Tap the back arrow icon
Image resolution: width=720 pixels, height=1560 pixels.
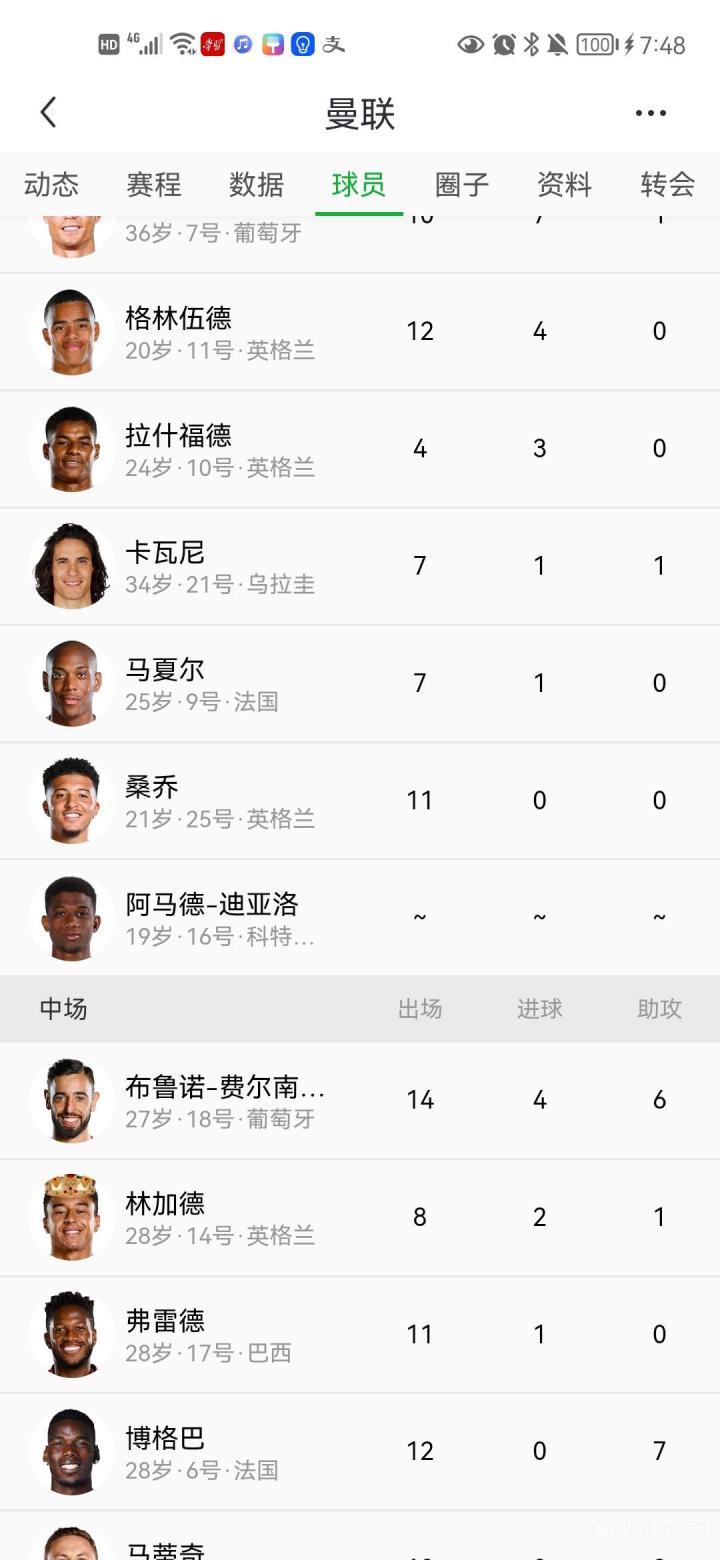49,111
